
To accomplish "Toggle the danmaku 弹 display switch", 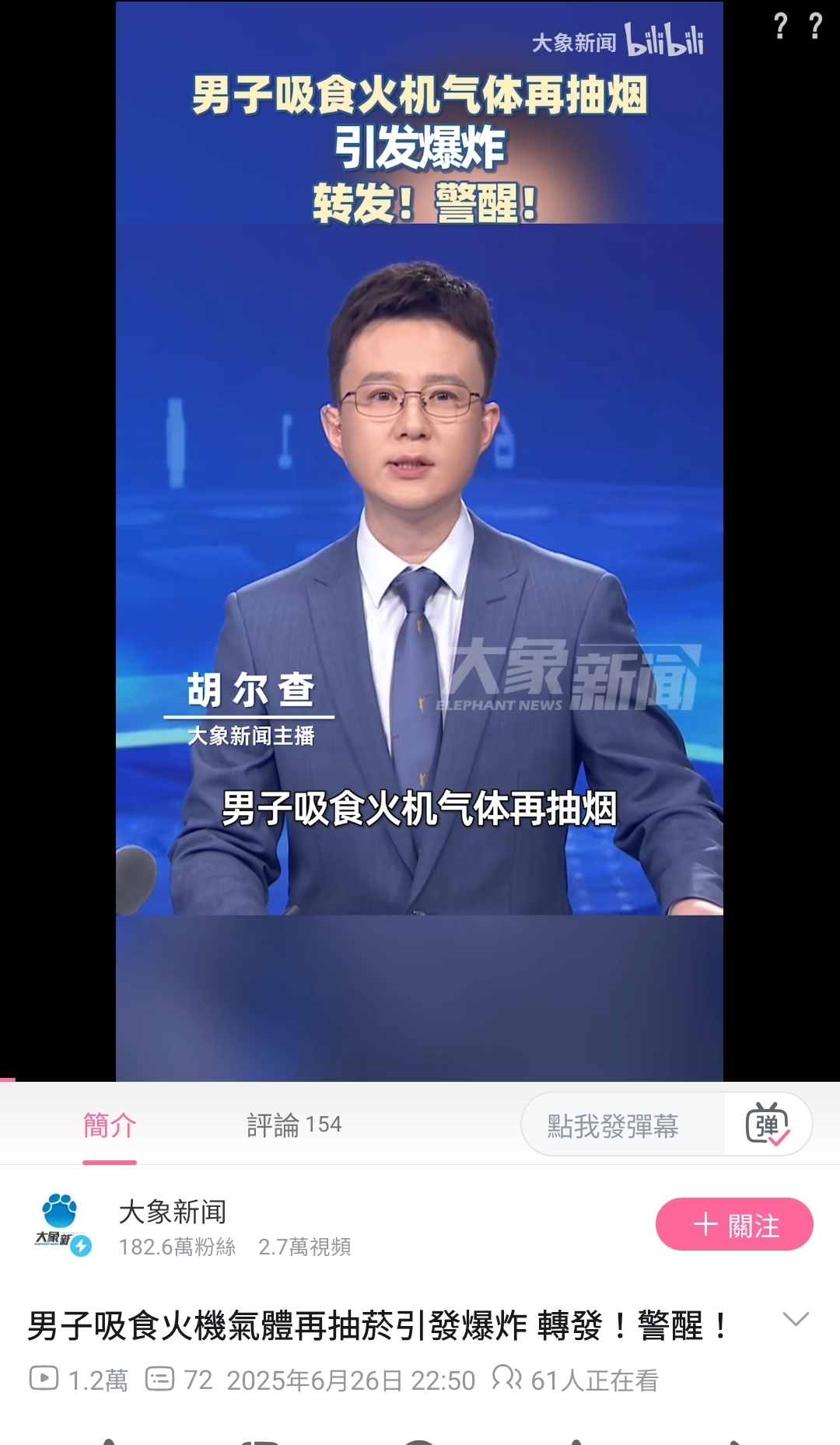I will point(768,1125).
